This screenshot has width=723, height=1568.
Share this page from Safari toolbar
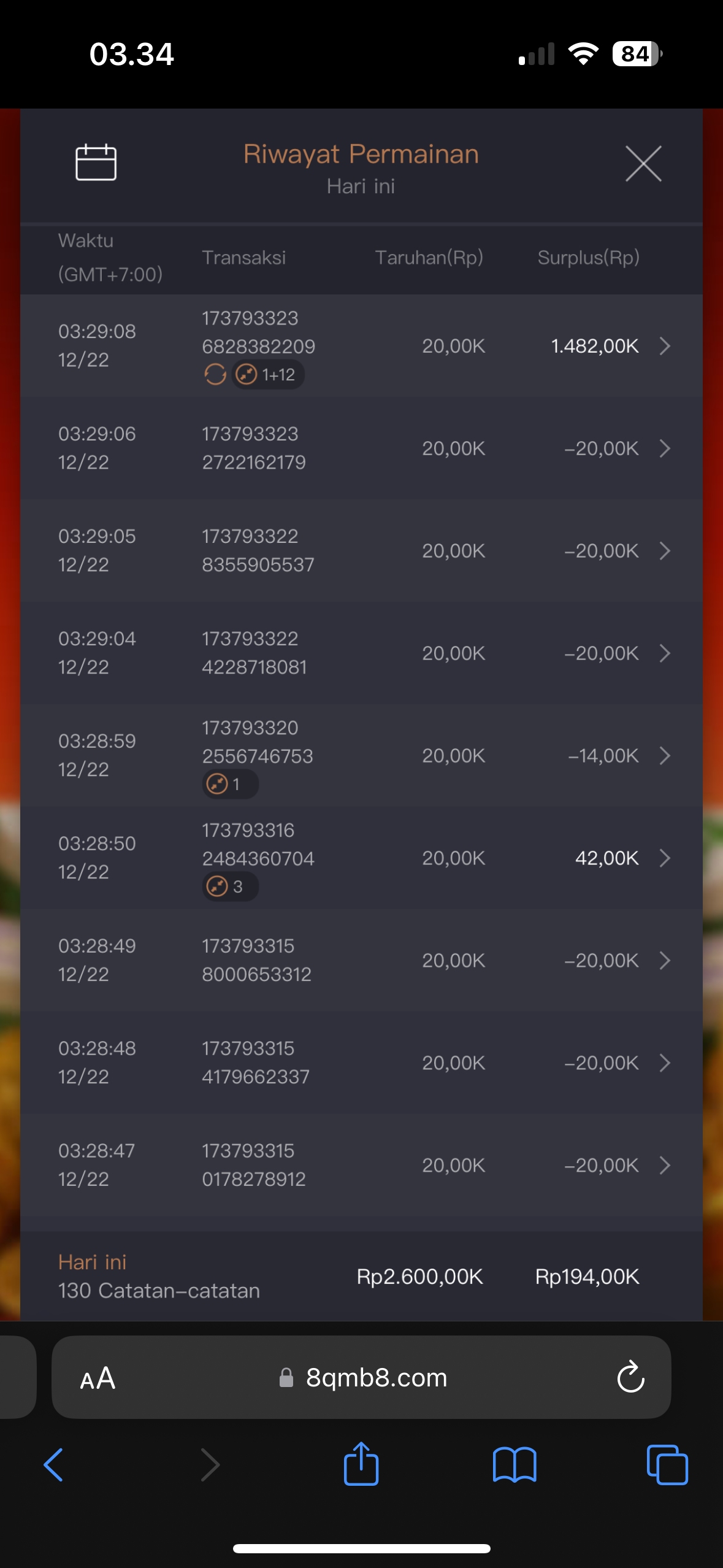tap(361, 1464)
